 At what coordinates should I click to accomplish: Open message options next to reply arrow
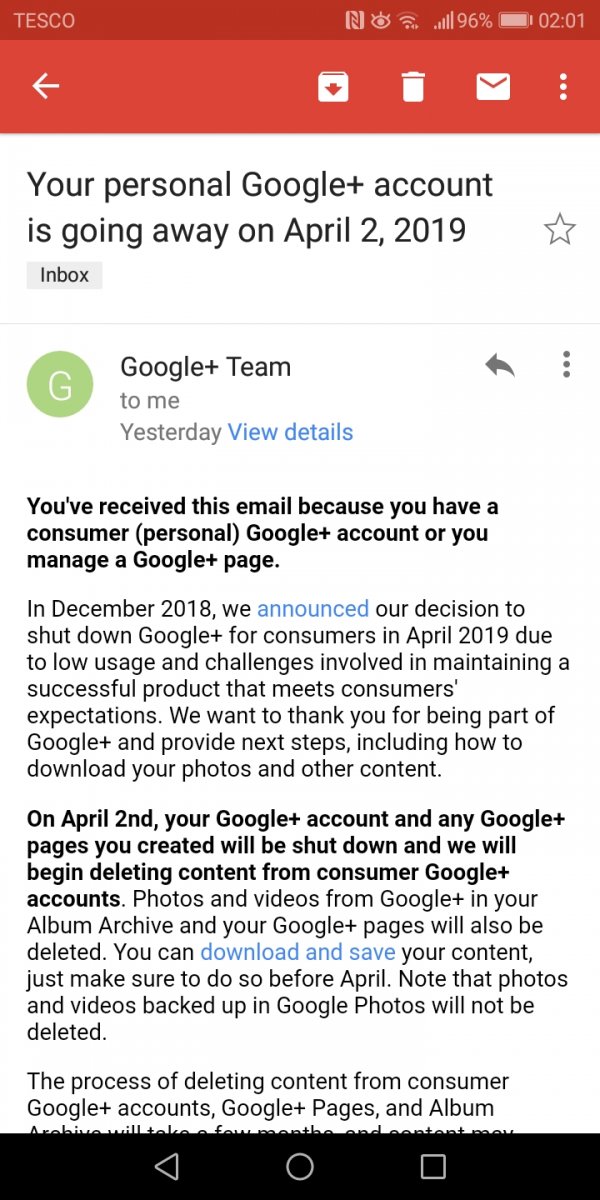(x=566, y=365)
